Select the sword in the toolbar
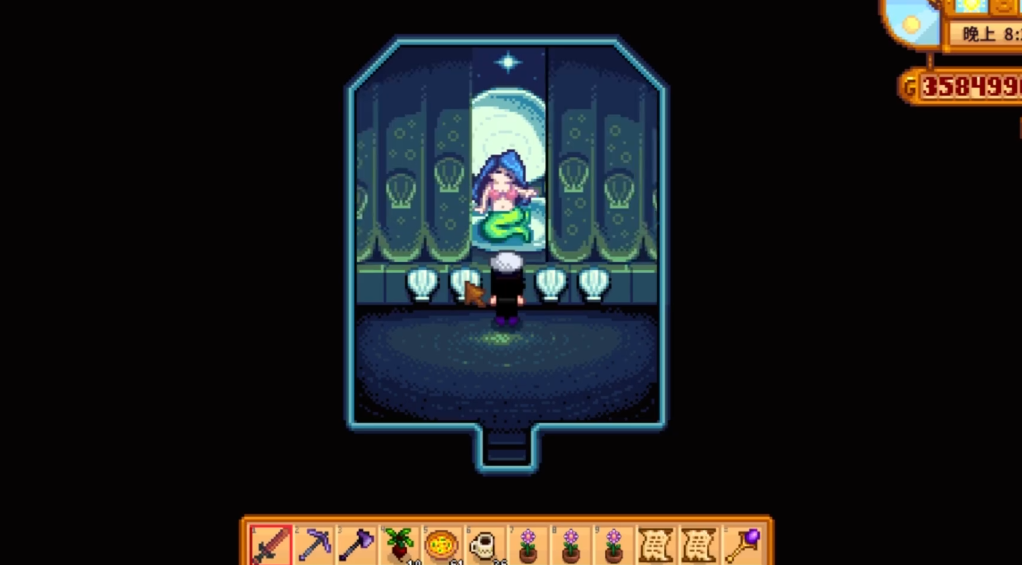 click(x=271, y=545)
